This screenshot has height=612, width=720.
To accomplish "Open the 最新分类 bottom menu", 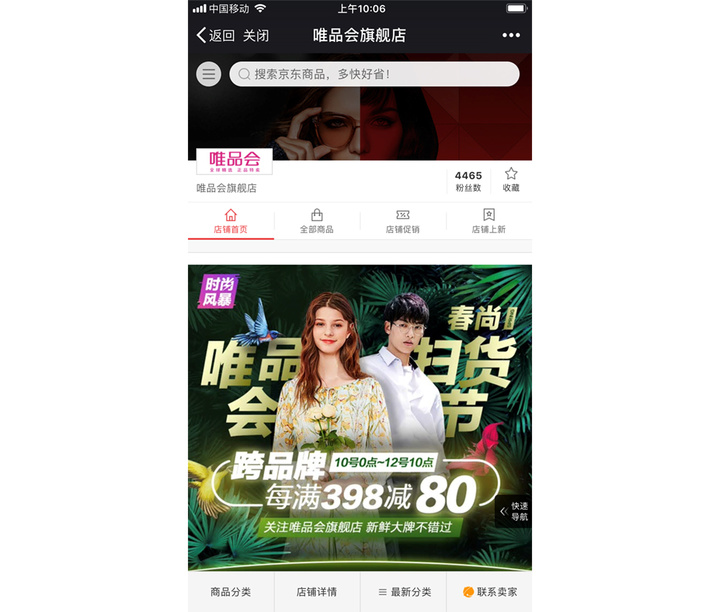I will tap(403, 592).
